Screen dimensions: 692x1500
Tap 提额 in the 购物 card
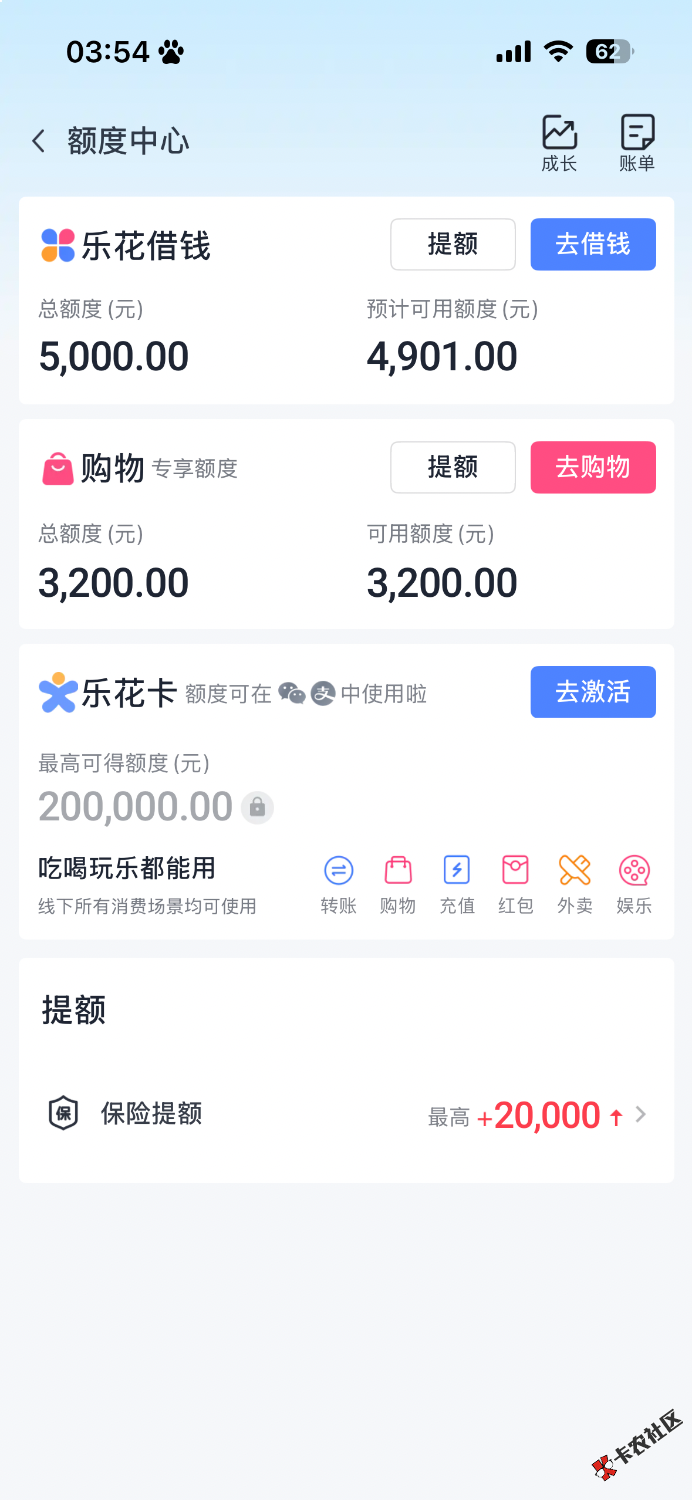453,467
